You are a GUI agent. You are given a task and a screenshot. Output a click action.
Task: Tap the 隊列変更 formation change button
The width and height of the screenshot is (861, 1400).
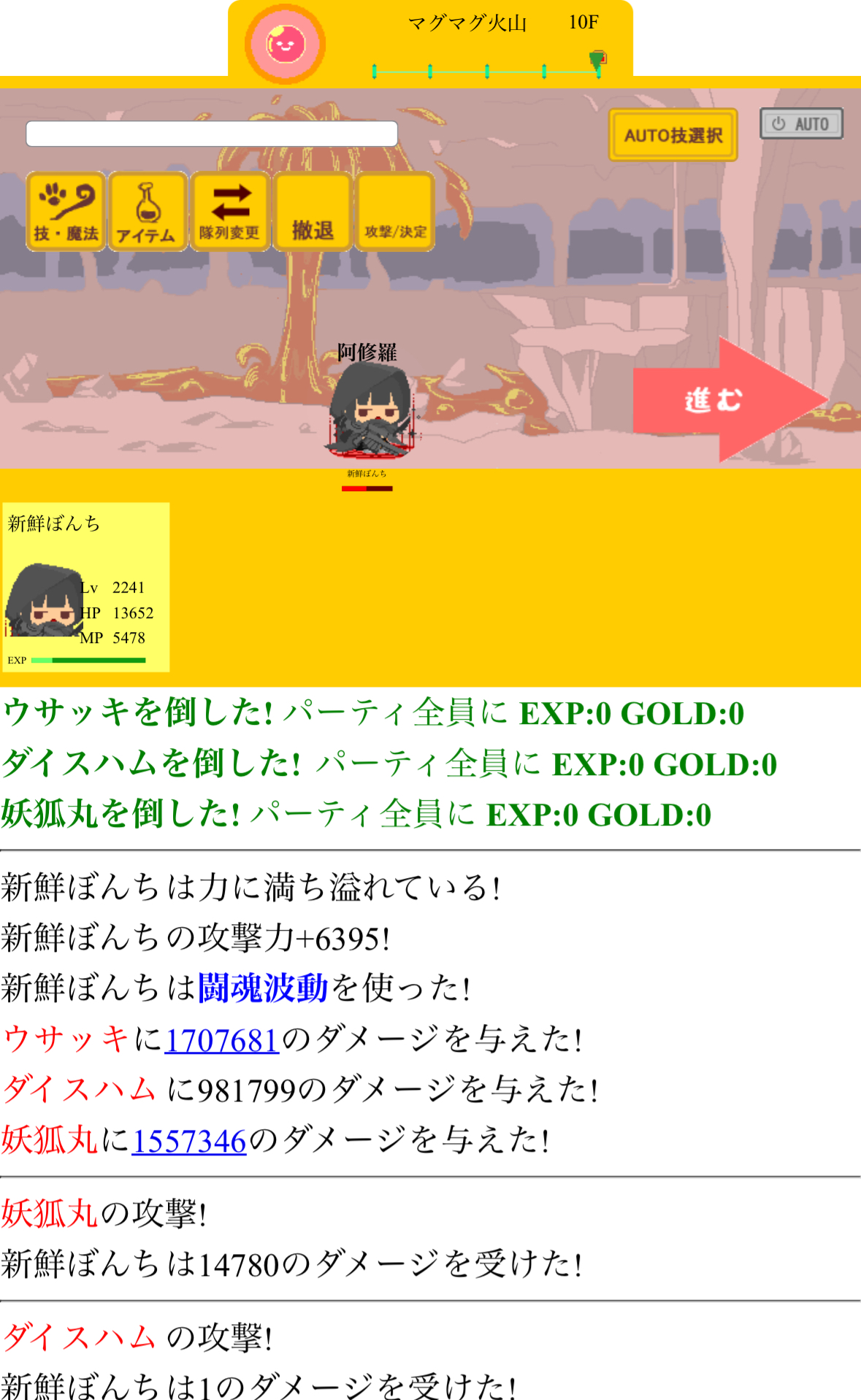point(230,212)
